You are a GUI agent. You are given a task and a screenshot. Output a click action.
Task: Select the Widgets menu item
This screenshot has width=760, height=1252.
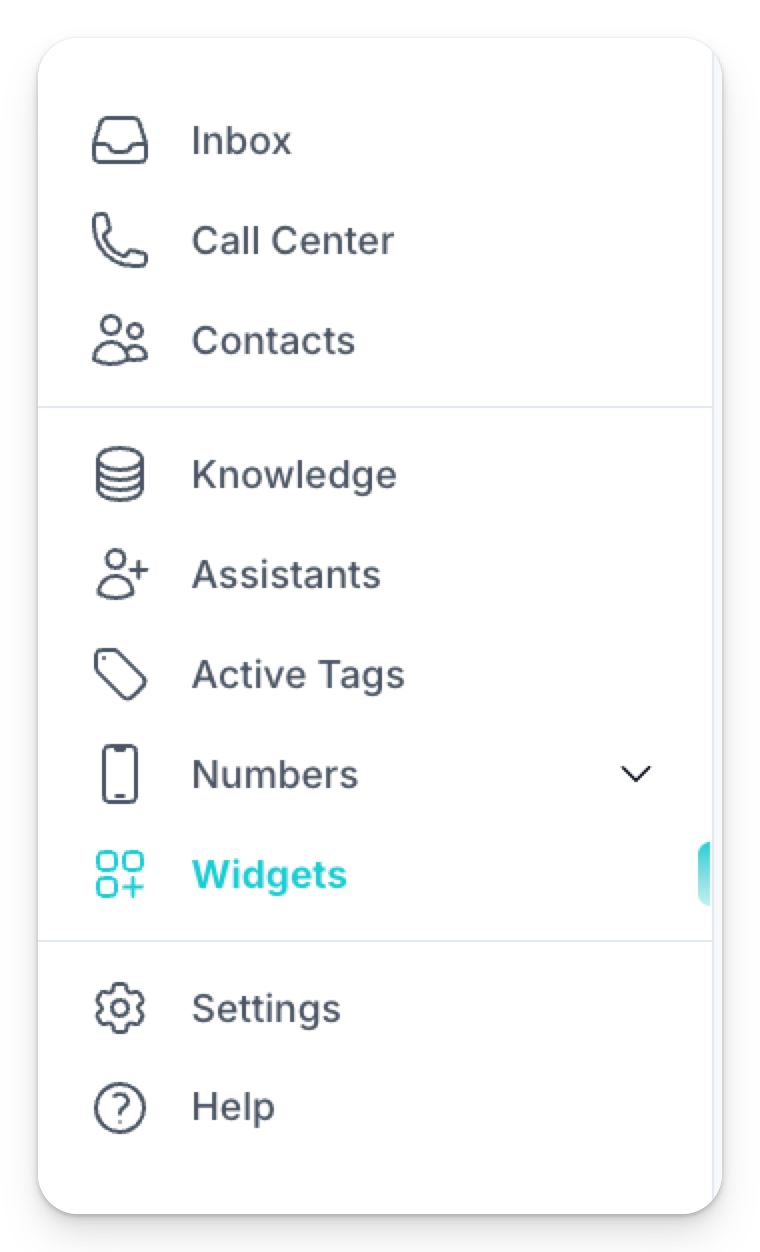(x=268, y=875)
